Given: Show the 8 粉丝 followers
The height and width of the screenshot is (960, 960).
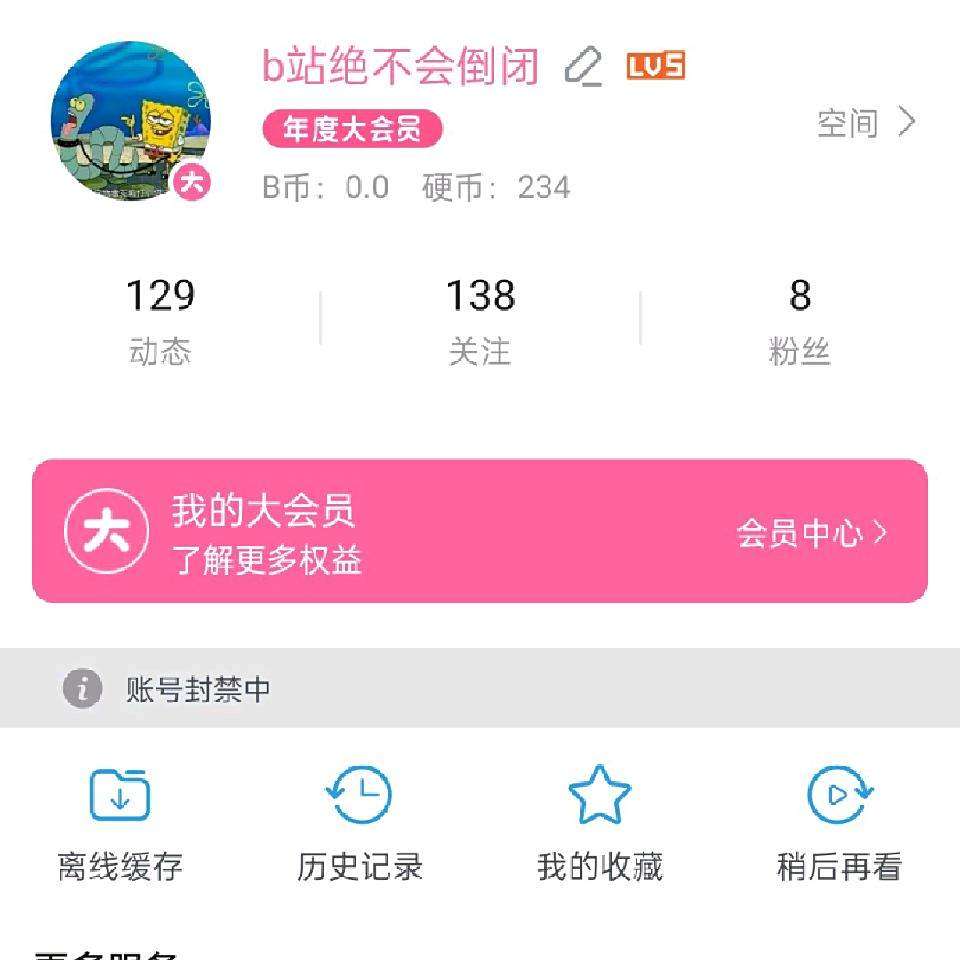Looking at the screenshot, I should (x=799, y=320).
